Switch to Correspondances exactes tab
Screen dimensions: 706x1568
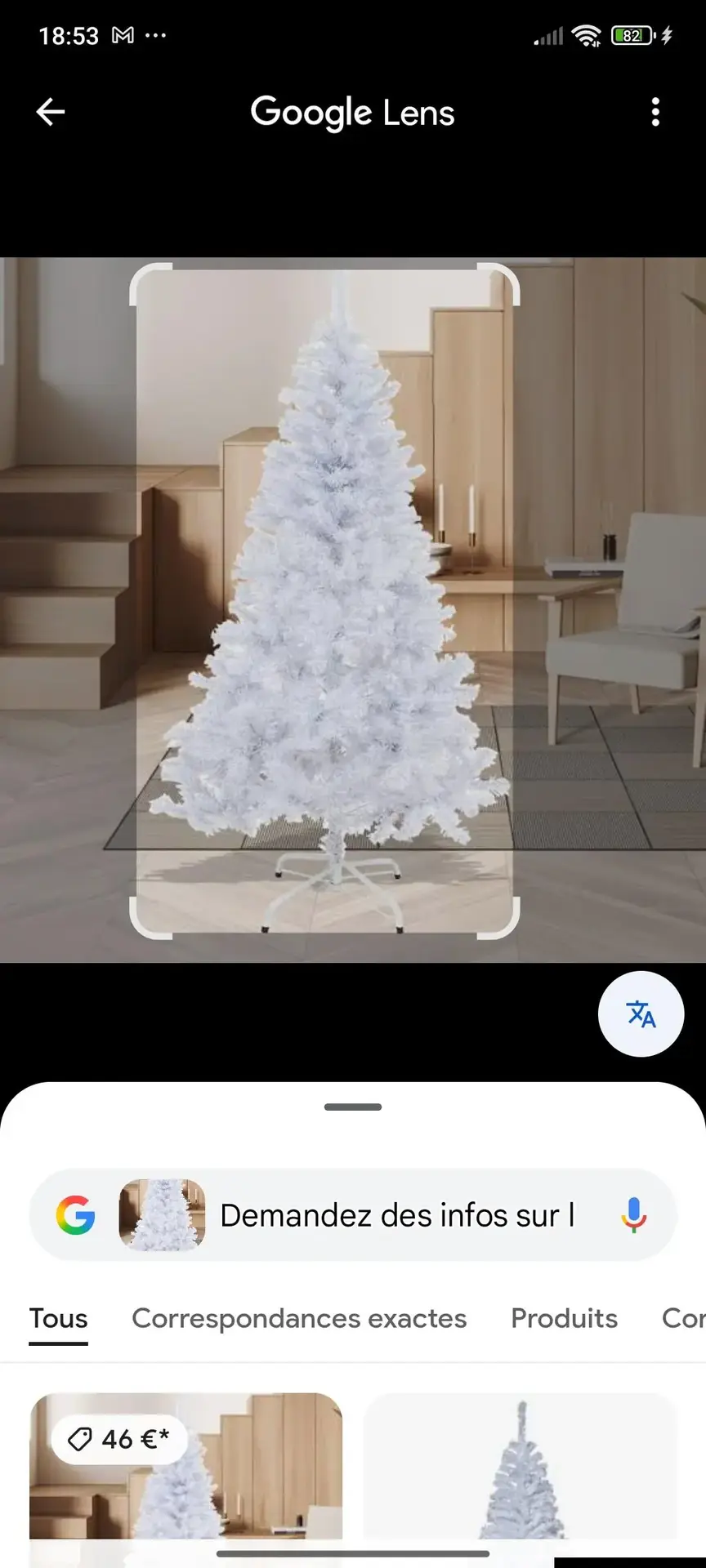click(x=299, y=1318)
